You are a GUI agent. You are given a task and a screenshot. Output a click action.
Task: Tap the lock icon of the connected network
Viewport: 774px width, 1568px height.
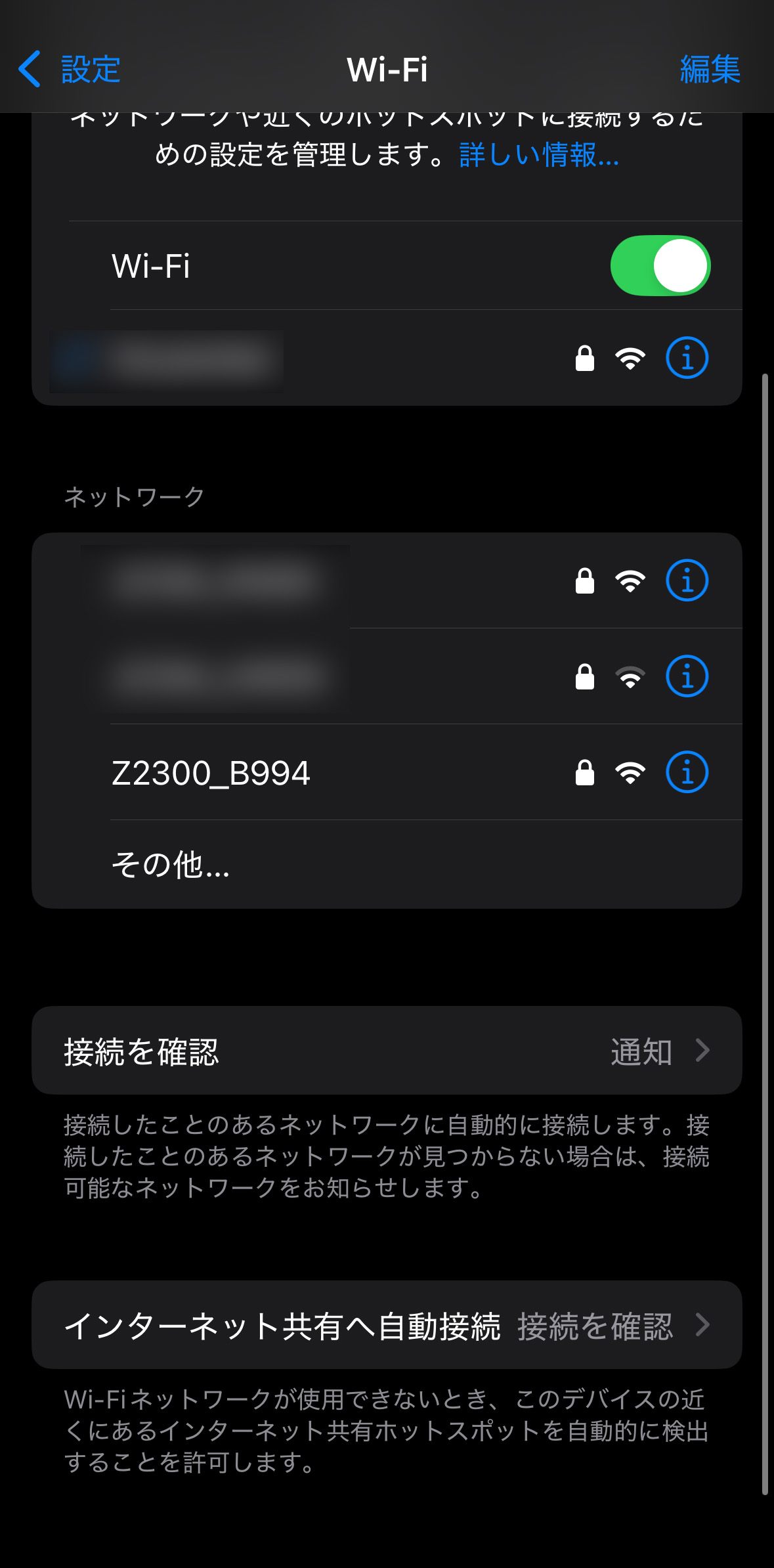pos(586,359)
